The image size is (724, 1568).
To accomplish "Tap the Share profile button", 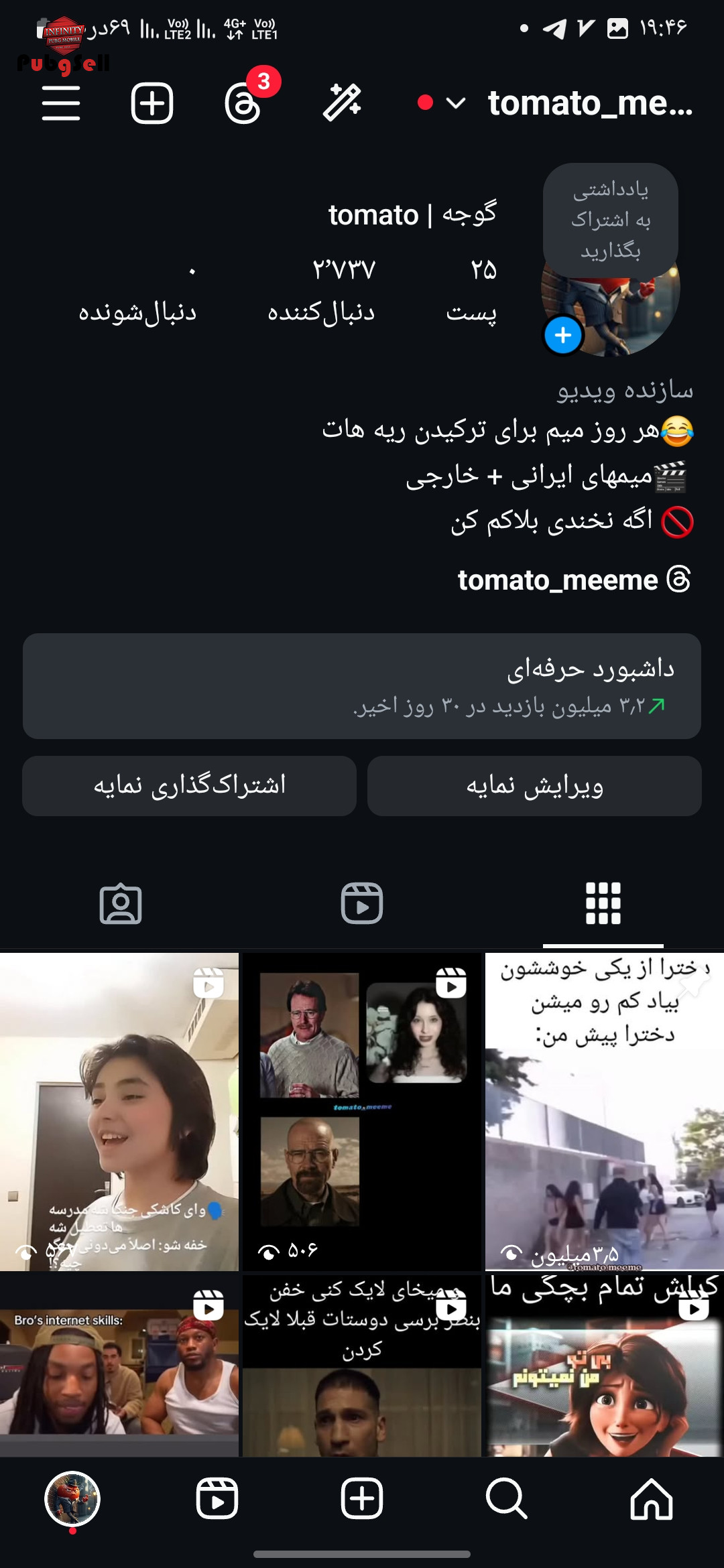I will 189,786.
